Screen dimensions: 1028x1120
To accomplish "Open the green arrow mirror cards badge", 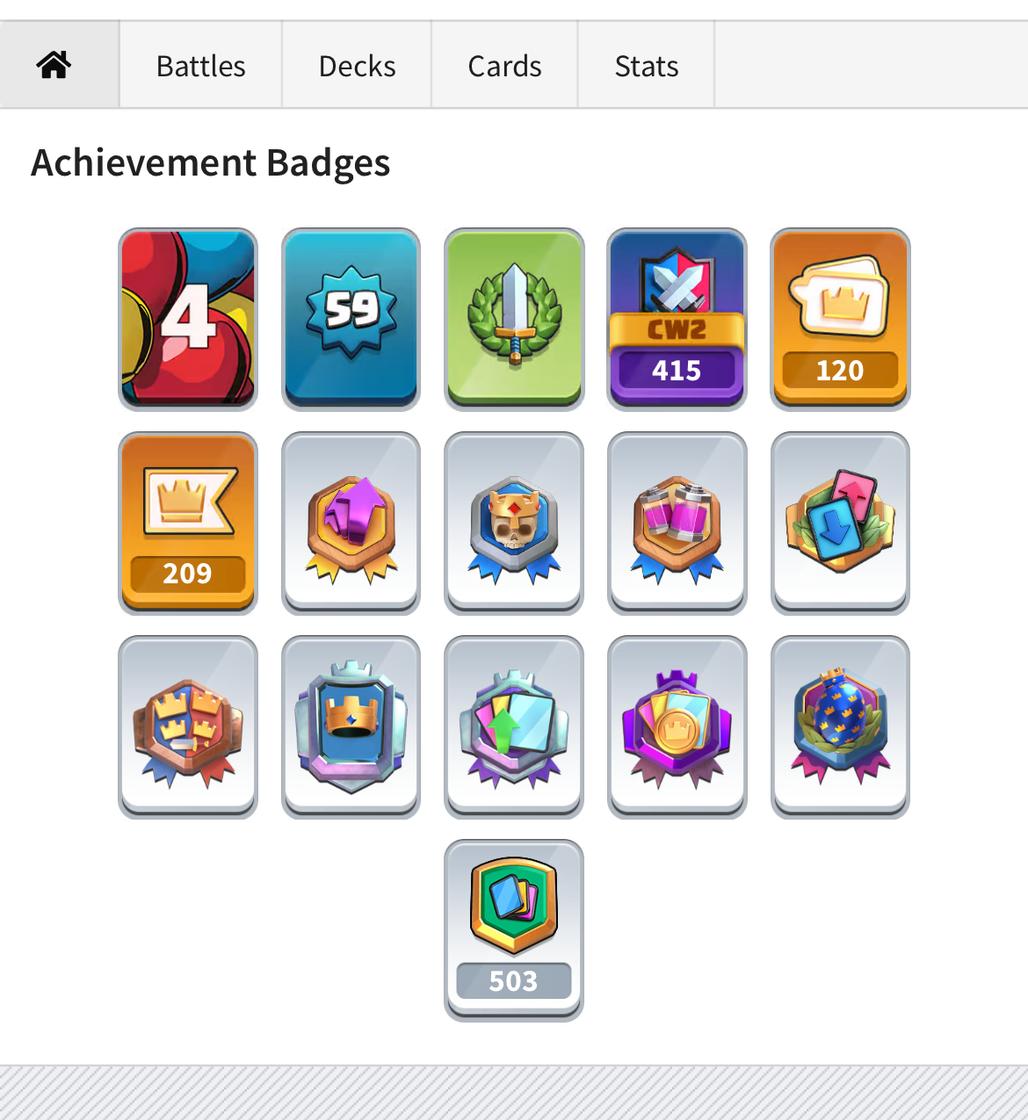I will (x=514, y=727).
